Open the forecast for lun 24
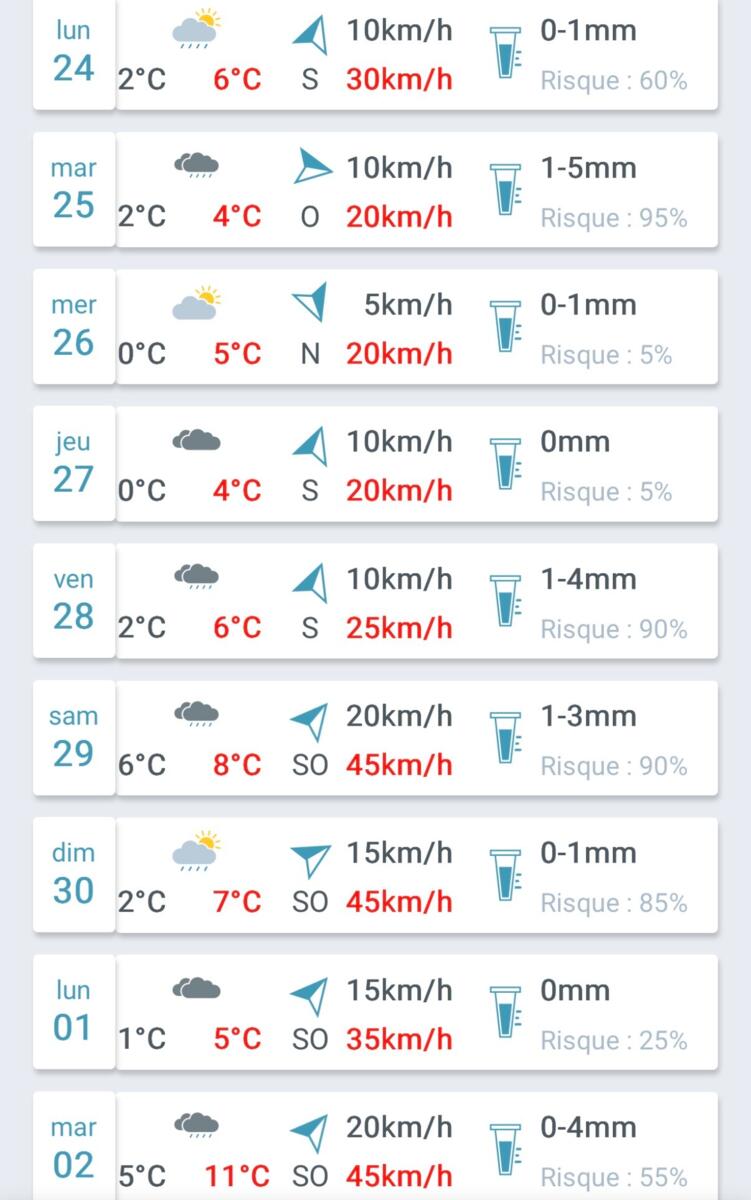This screenshot has height=1200, width=751. [375, 54]
